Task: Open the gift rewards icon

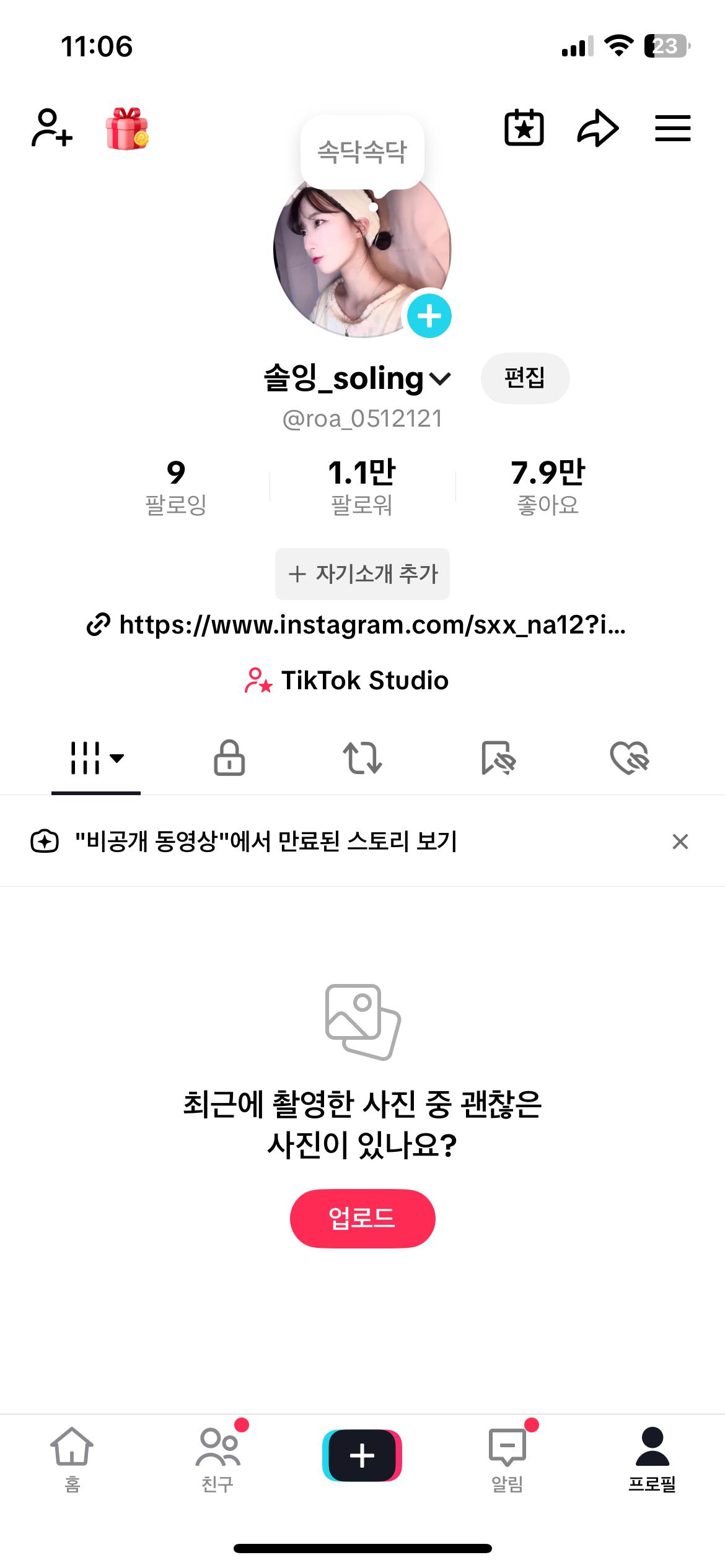Action: tap(127, 129)
